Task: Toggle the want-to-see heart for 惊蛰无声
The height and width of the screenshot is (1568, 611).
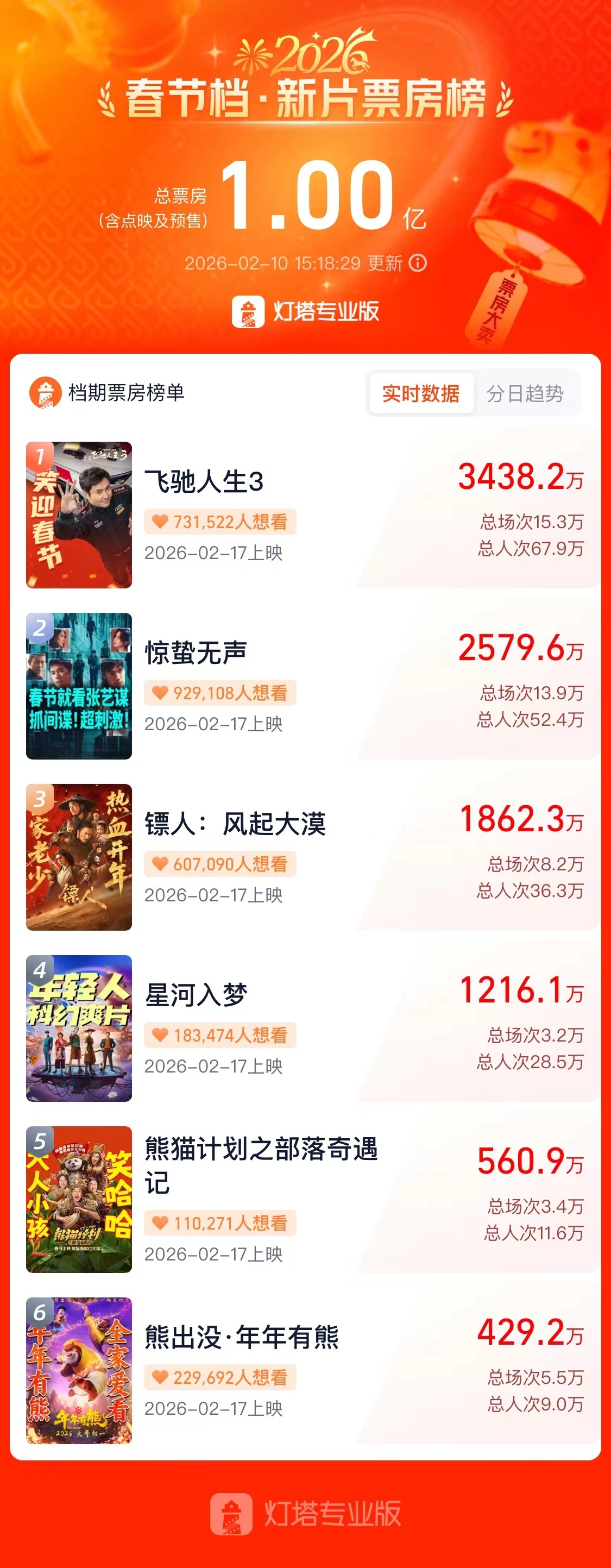Action: click(x=160, y=693)
